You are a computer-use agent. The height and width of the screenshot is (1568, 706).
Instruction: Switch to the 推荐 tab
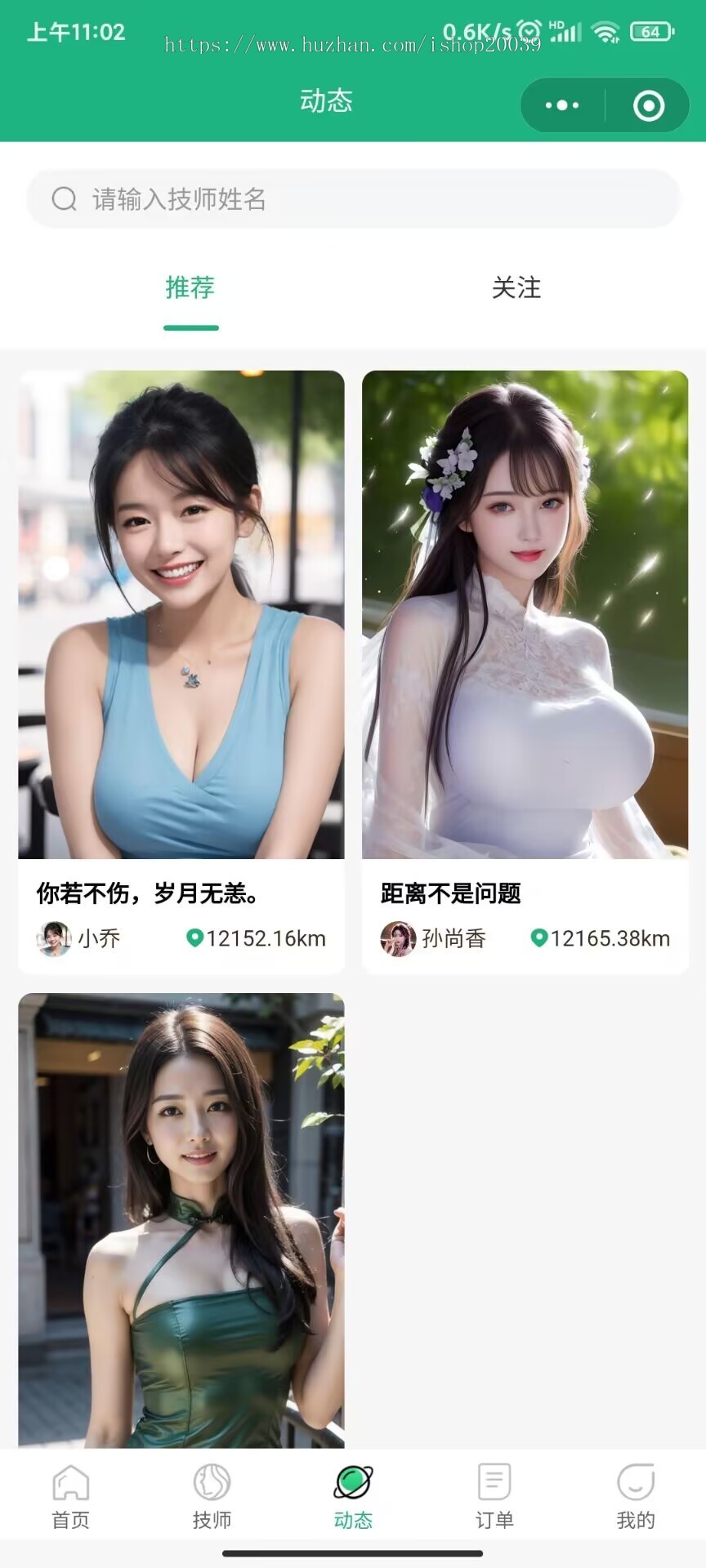click(x=190, y=287)
